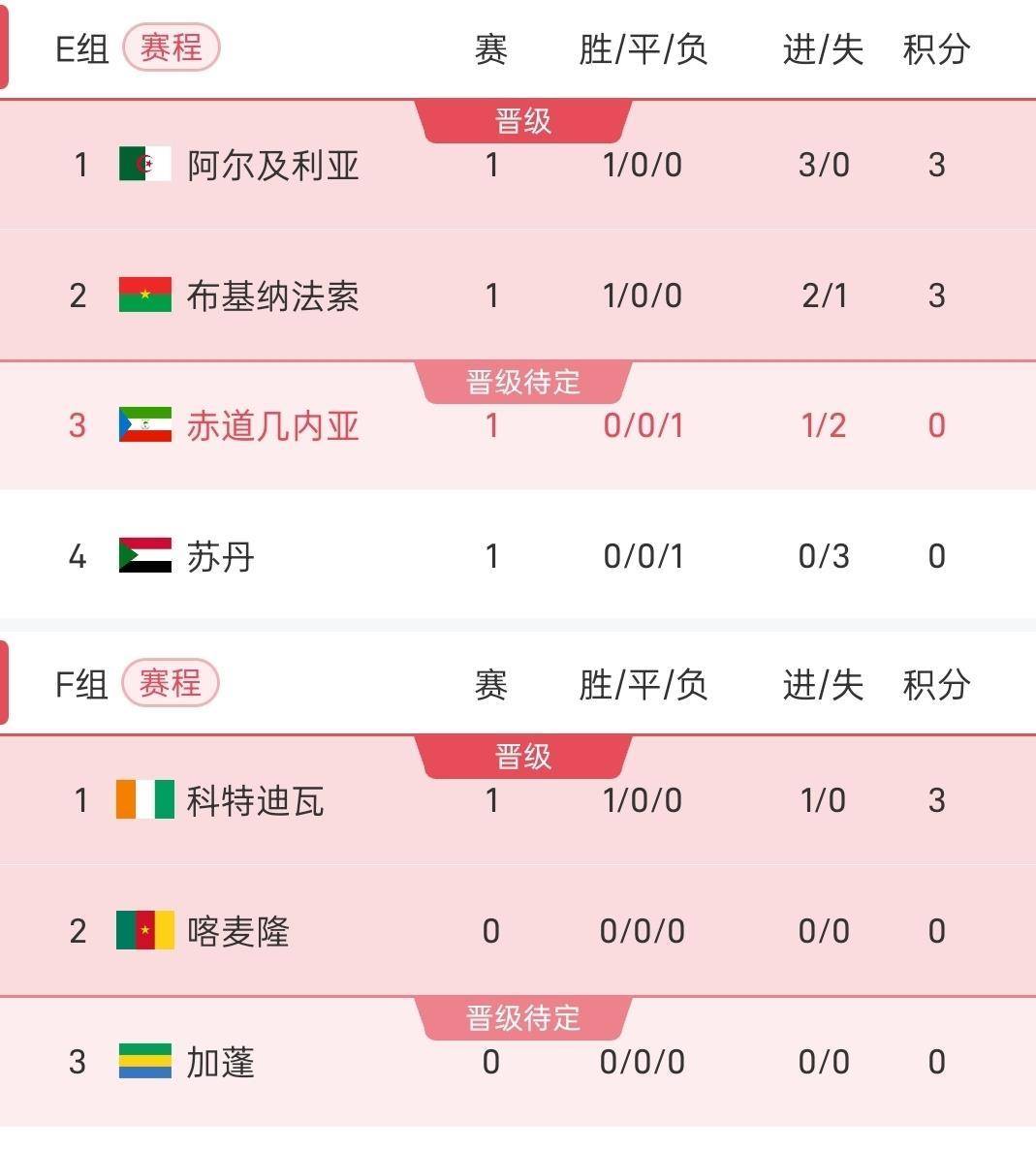1036x1150 pixels.
Task: Click the Côte d'Ivoire flag icon
Action: tap(143, 800)
